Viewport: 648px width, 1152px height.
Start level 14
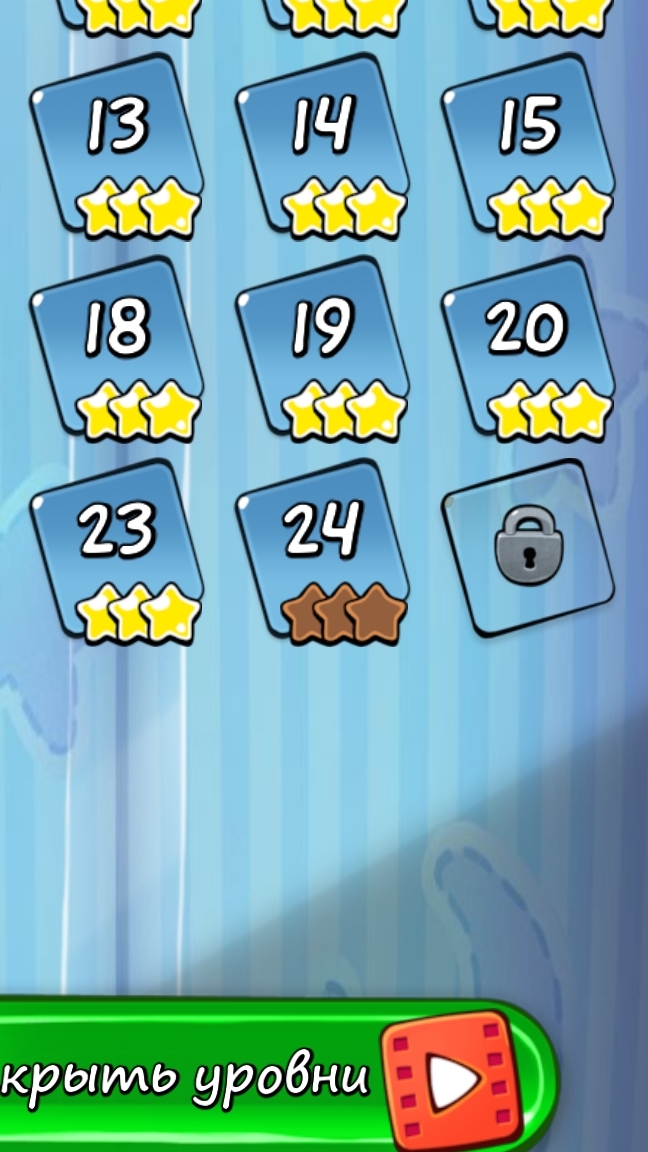tap(323, 145)
